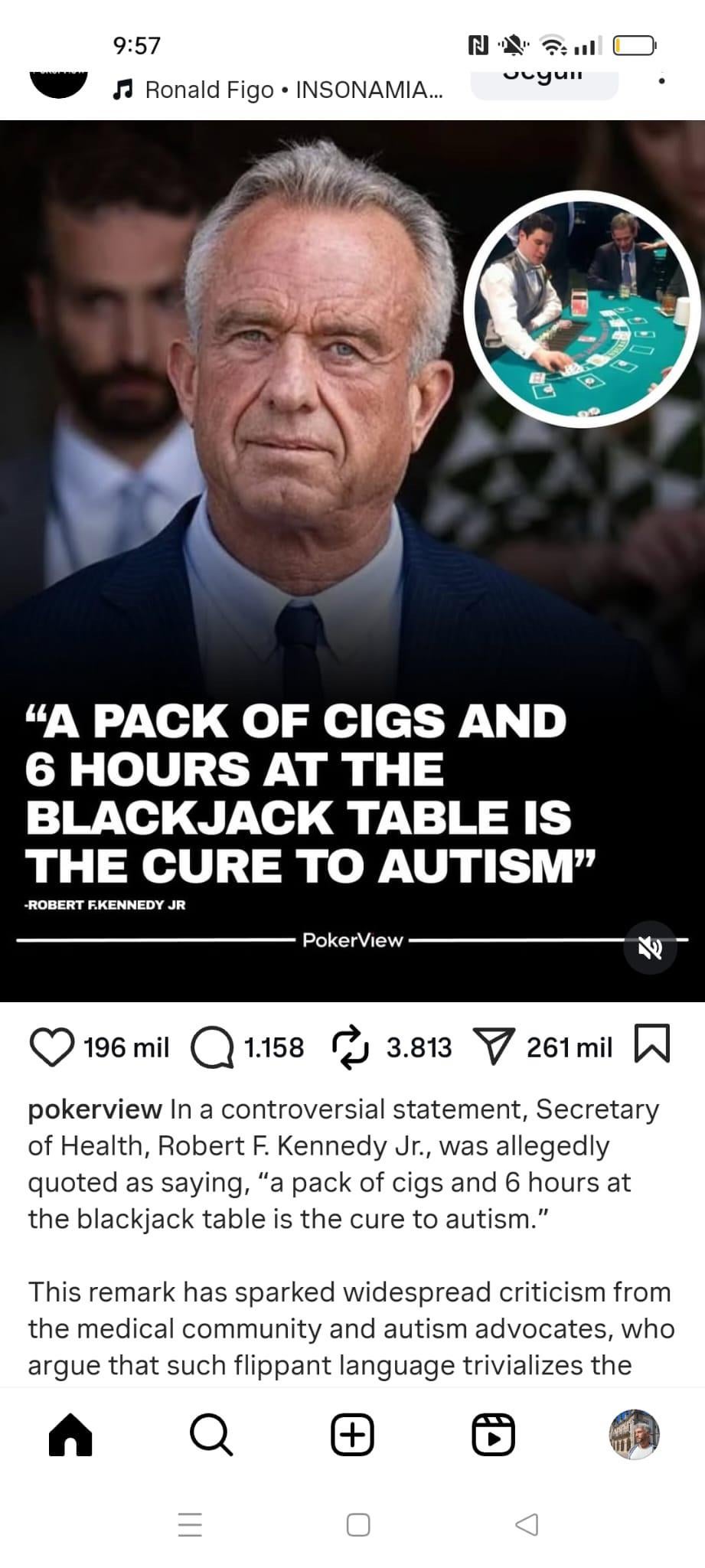Open recent apps from the navigation bar
This screenshot has height=1568, width=705.
(x=190, y=1524)
